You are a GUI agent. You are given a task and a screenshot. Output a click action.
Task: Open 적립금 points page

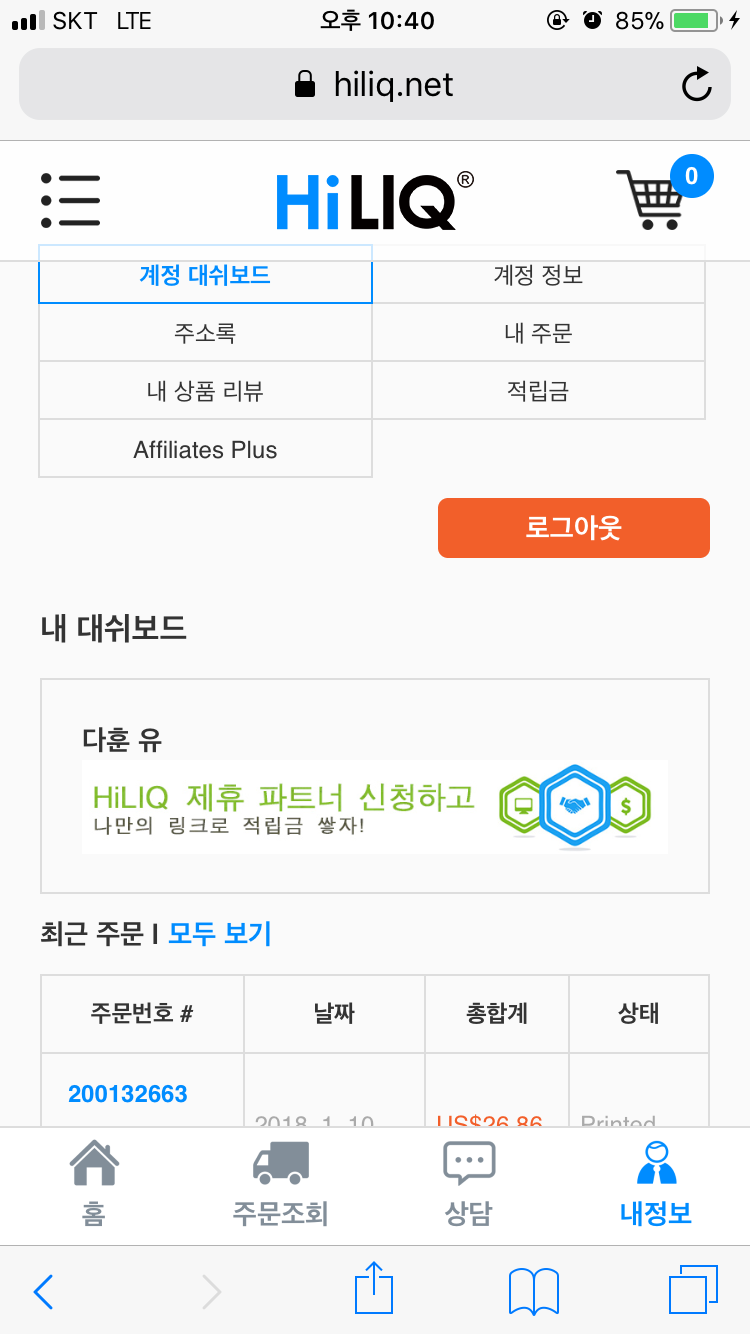point(538,391)
